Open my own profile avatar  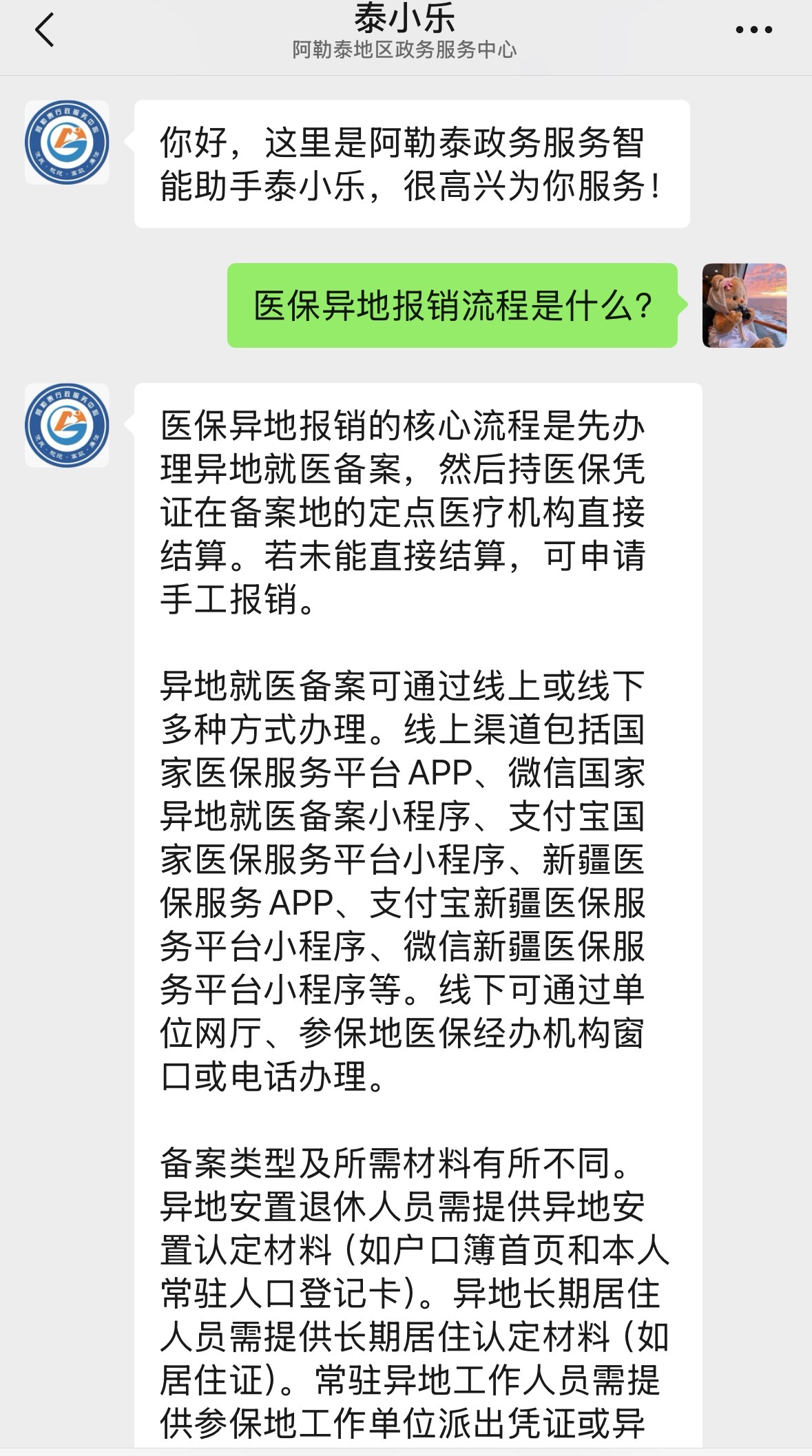(x=744, y=305)
